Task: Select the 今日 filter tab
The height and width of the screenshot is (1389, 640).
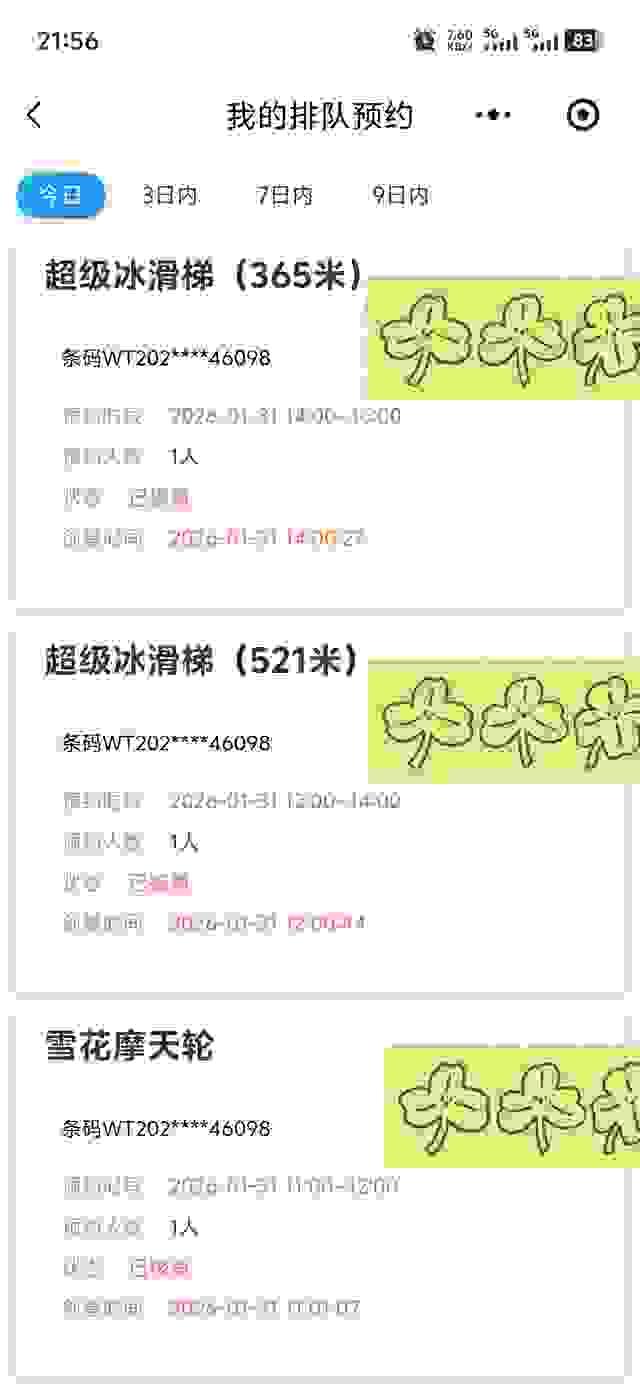Action: (61, 195)
